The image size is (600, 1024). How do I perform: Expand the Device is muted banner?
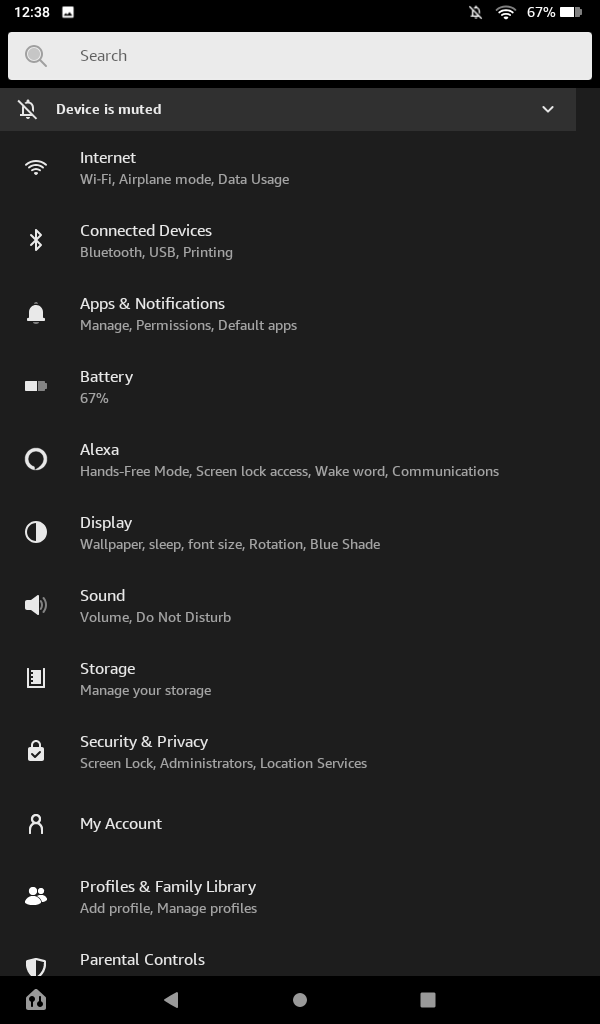click(288, 109)
